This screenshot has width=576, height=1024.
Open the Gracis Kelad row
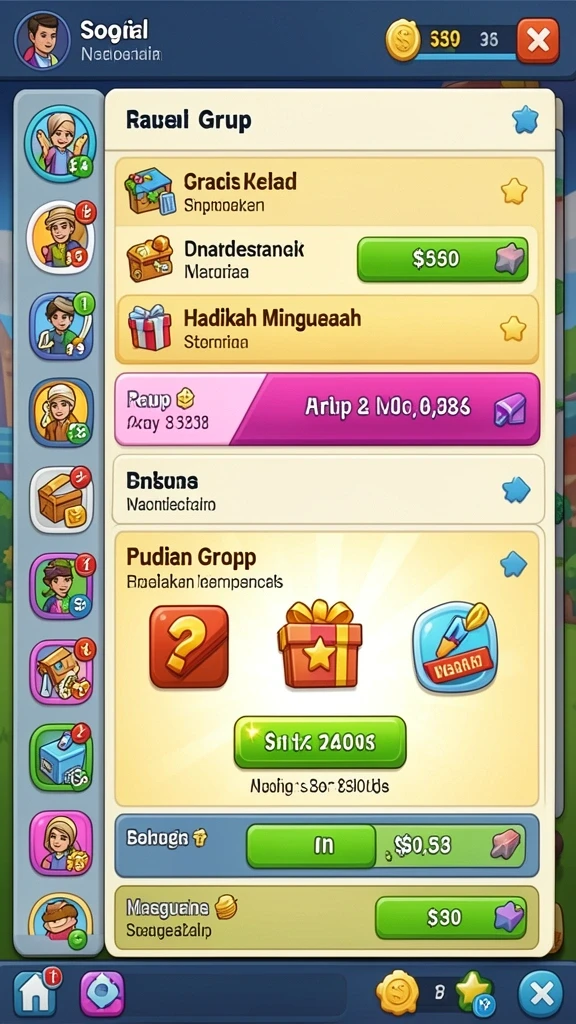click(x=329, y=192)
